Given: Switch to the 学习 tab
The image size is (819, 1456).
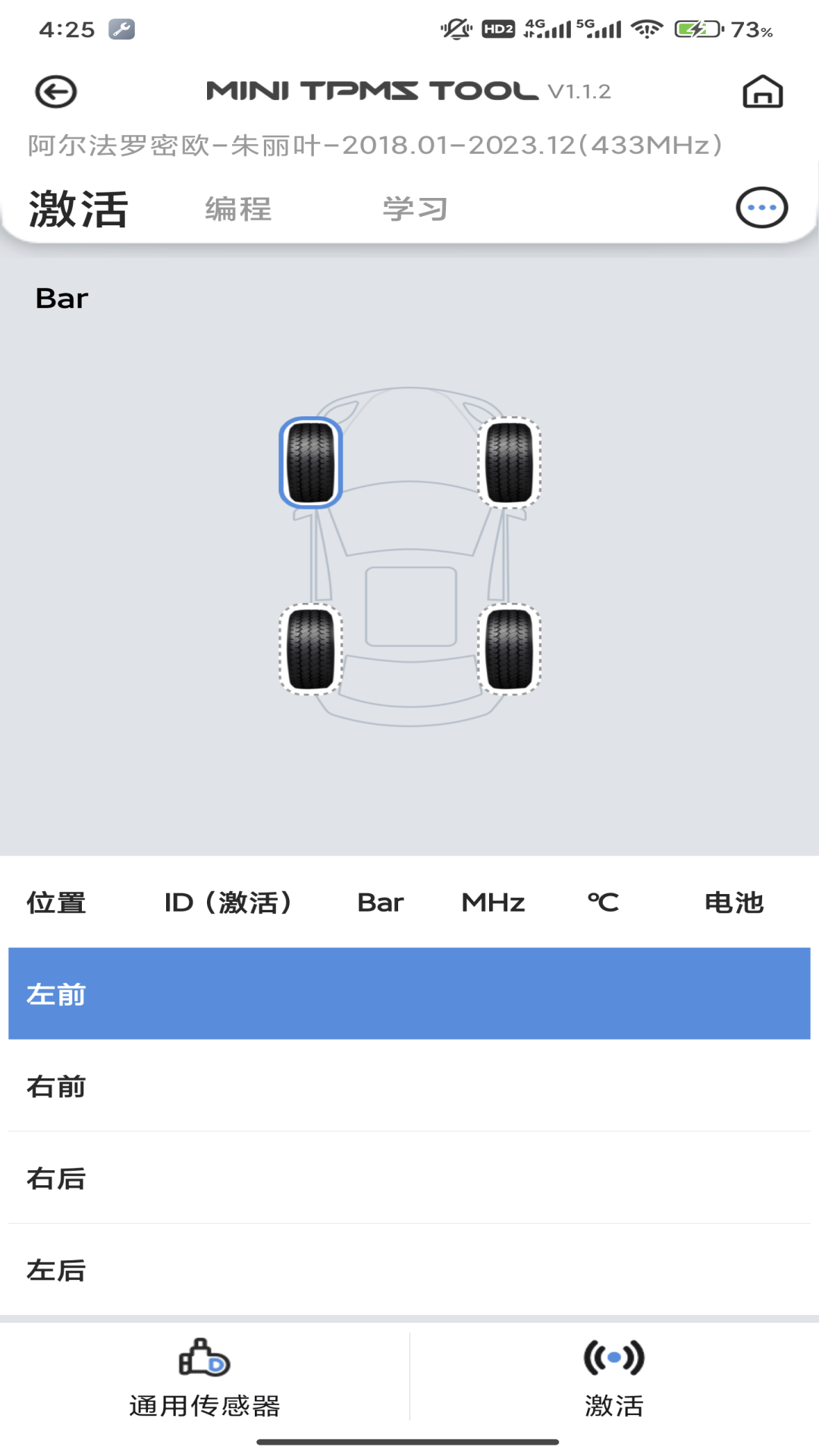Looking at the screenshot, I should pos(413,209).
